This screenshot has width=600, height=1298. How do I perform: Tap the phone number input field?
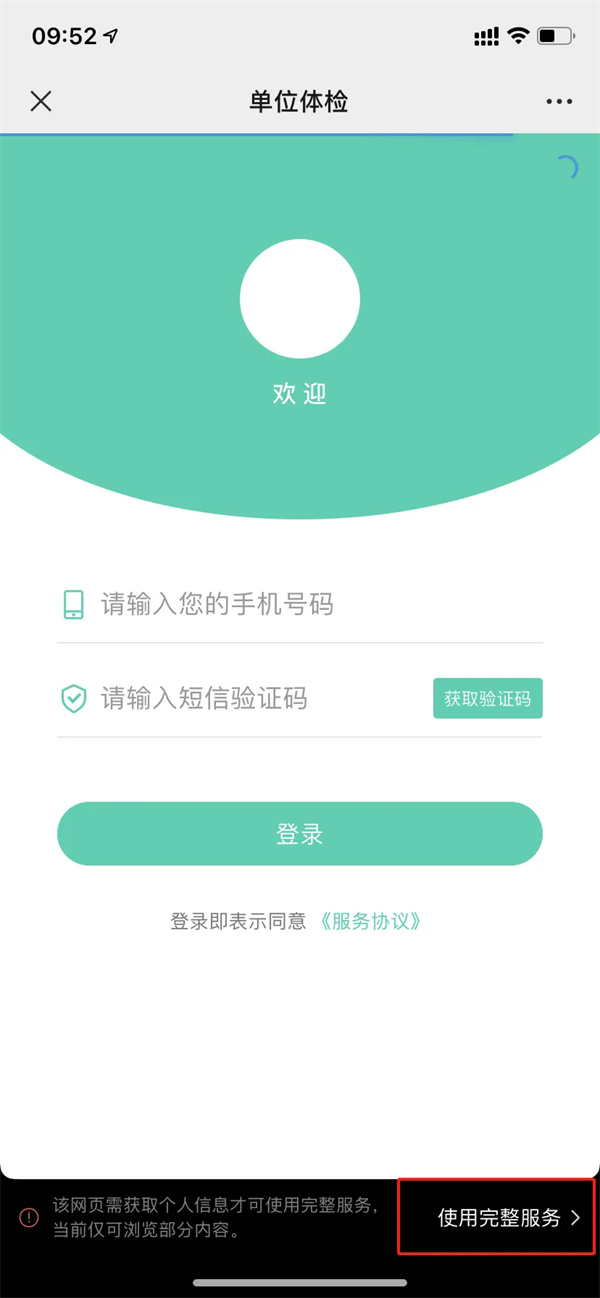click(x=300, y=604)
